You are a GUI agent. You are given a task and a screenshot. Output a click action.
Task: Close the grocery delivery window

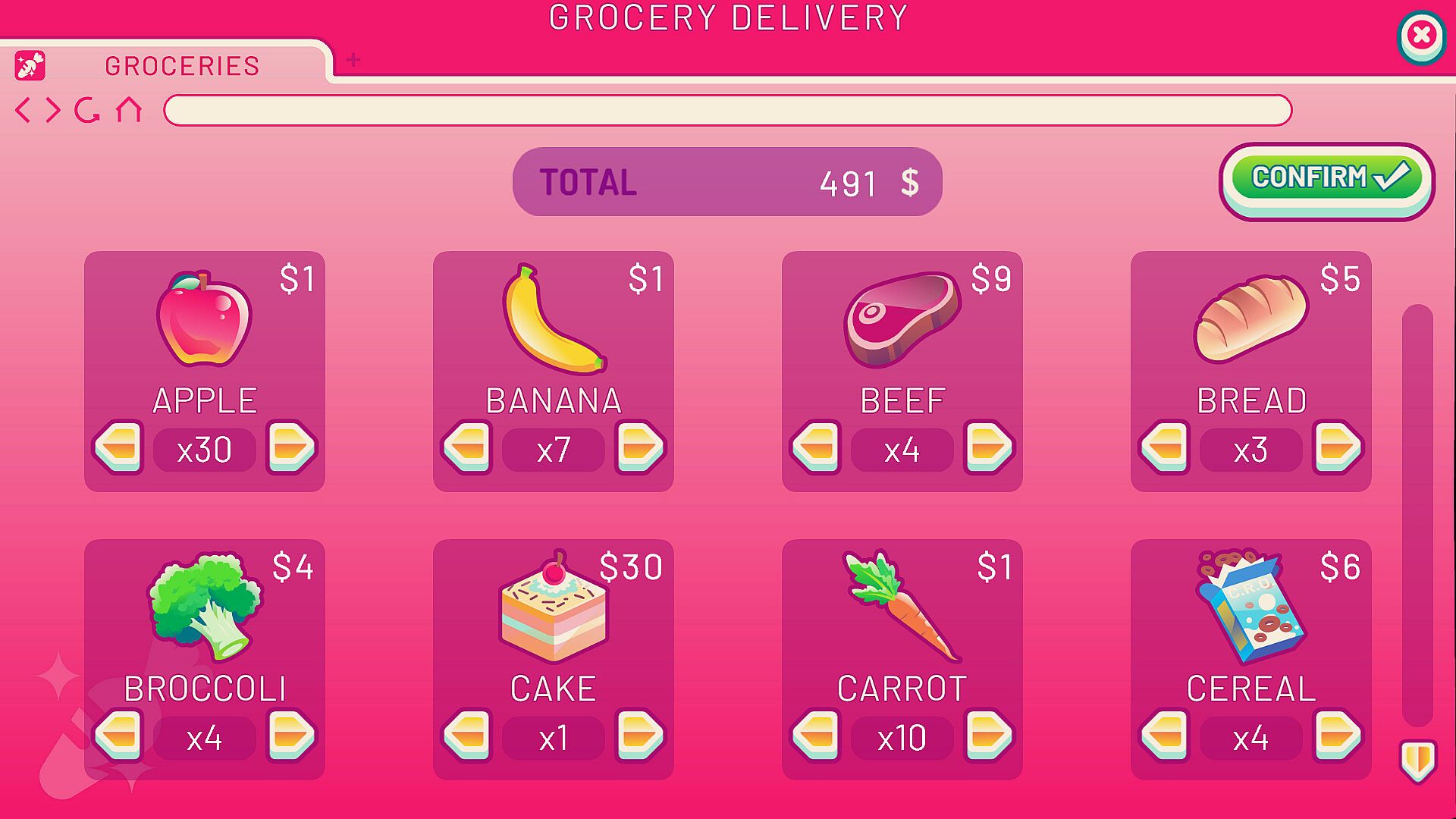[1421, 35]
